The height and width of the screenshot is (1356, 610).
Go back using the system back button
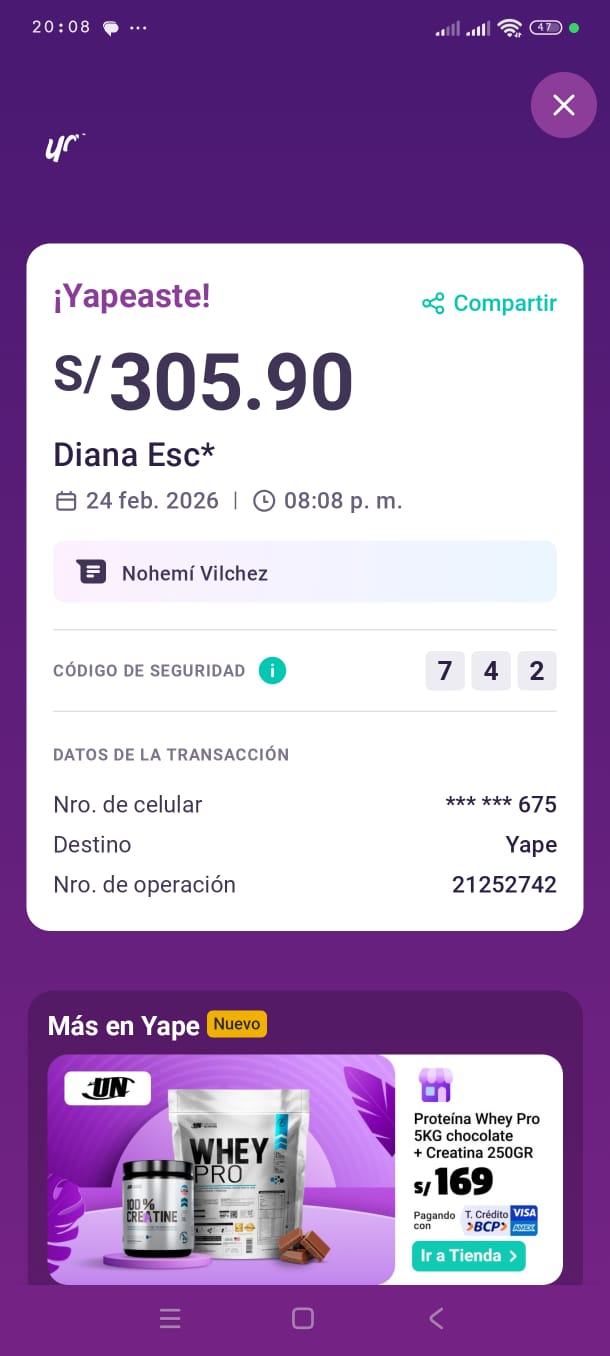(x=436, y=1319)
